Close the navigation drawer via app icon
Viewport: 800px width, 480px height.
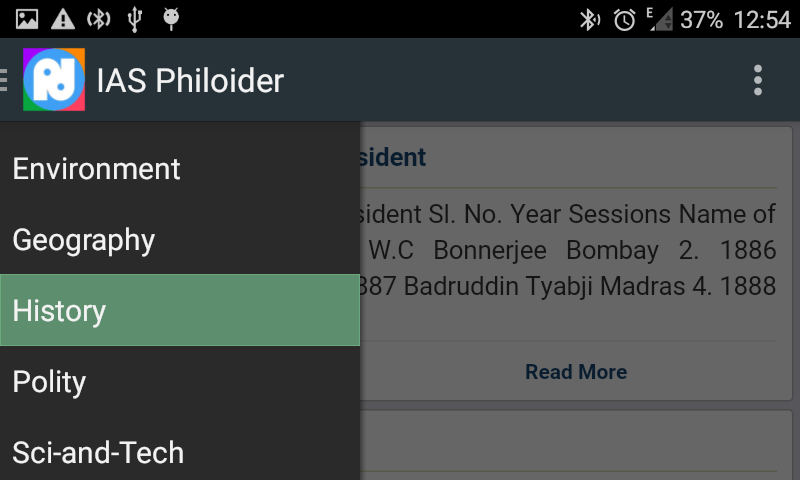pyautogui.click(x=53, y=80)
